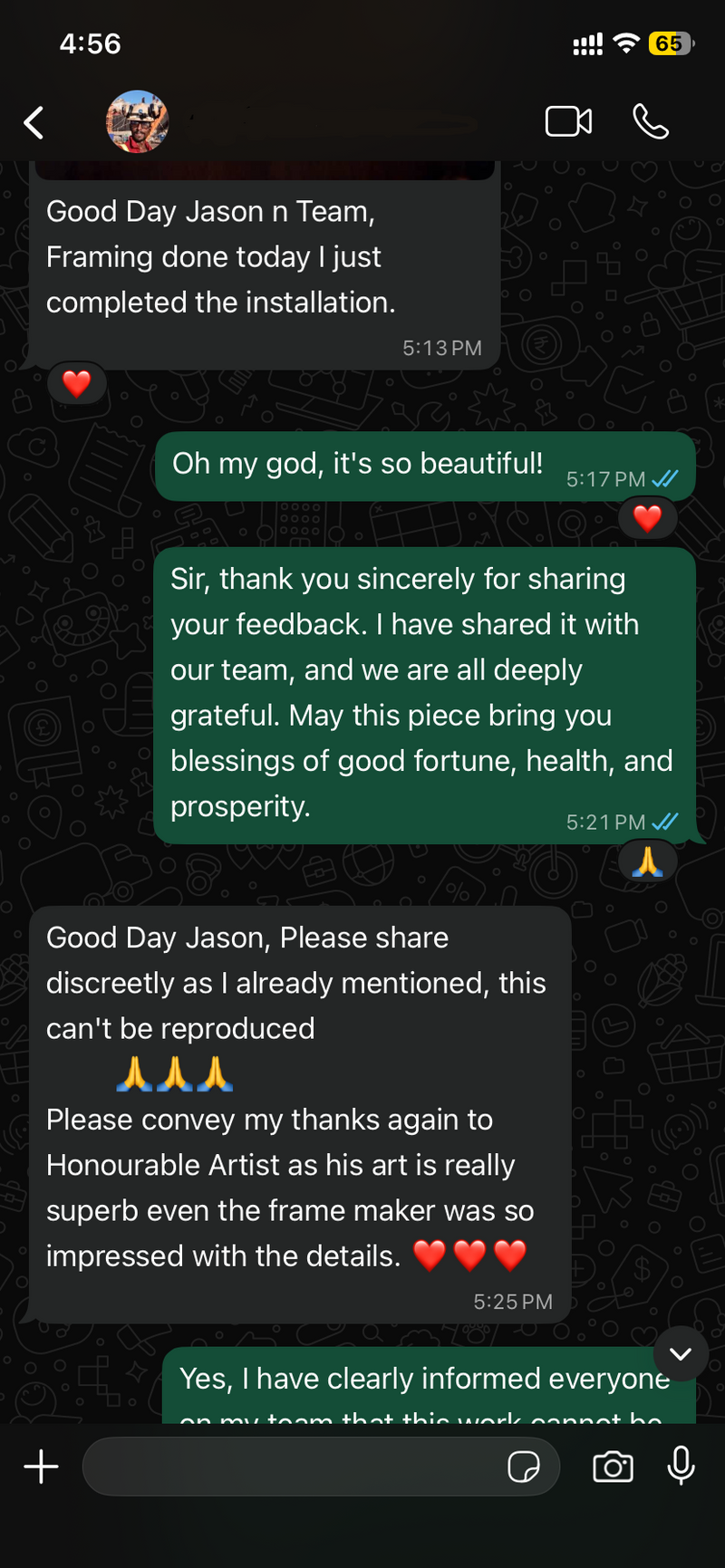
Task: Record a voice message with microphone
Action: [681, 1467]
